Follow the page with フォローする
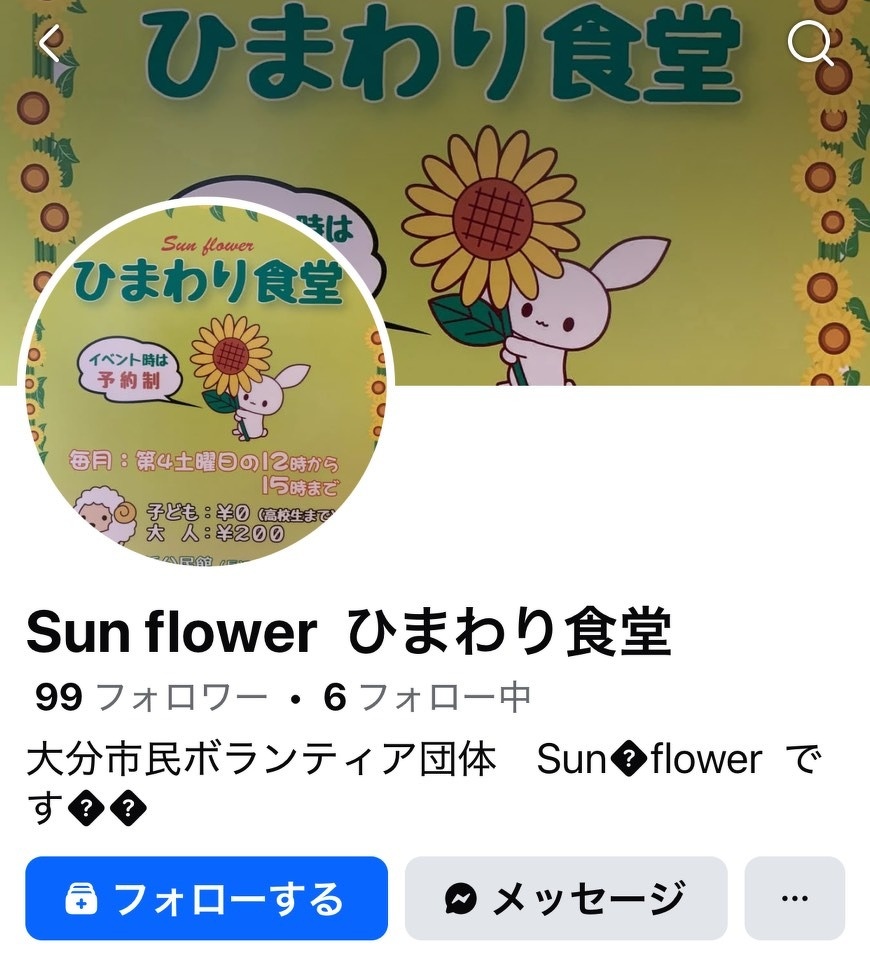Viewport: 870px width, 963px height. 206,898
